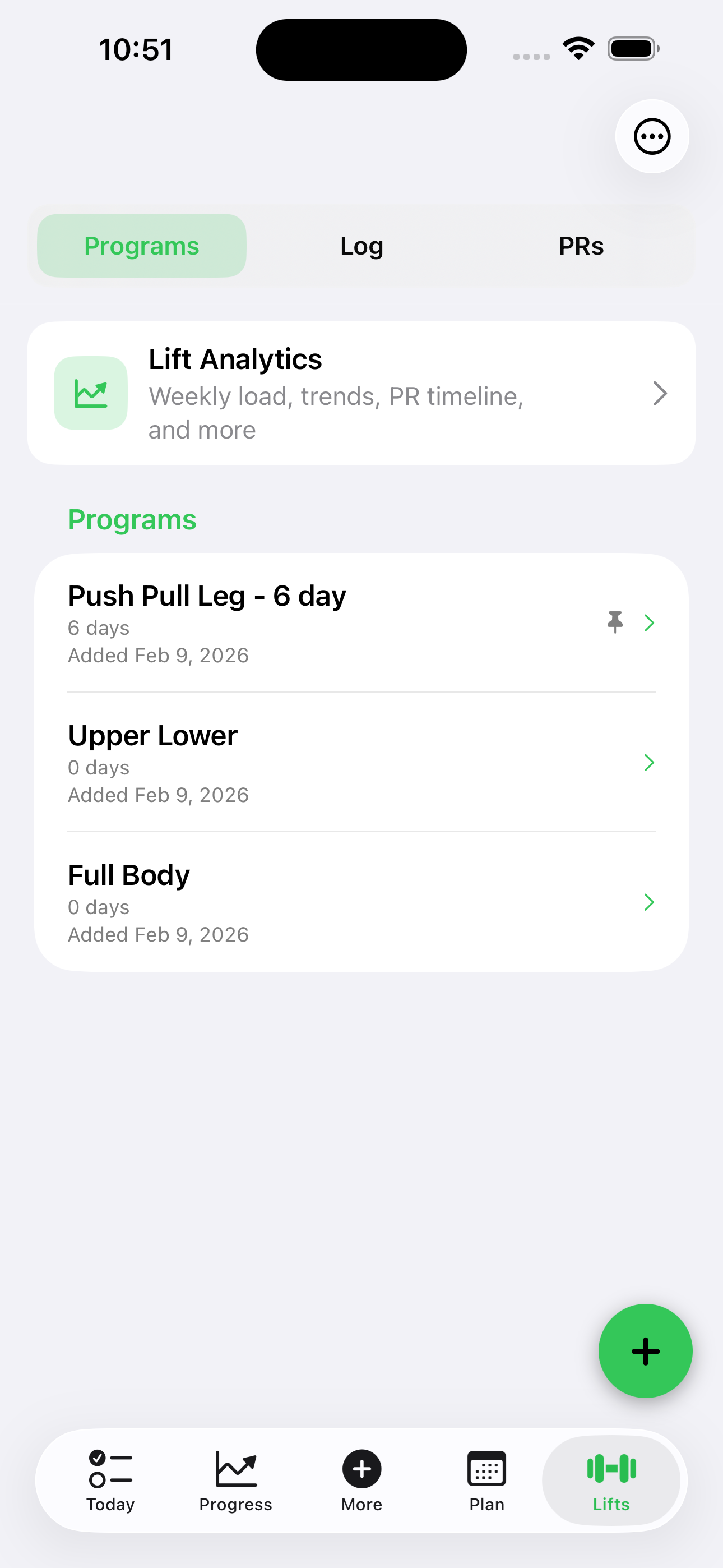Select the Programs segment control

click(x=141, y=246)
